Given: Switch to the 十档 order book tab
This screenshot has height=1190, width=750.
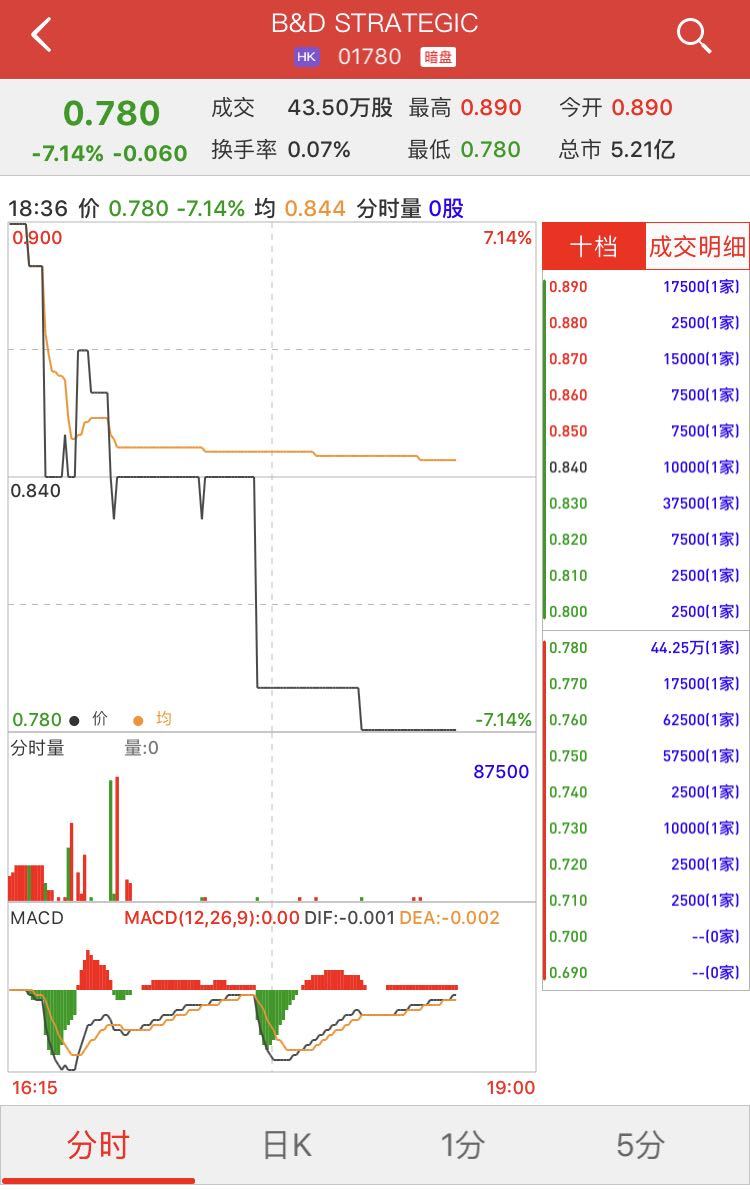Looking at the screenshot, I should pyautogui.click(x=594, y=246).
